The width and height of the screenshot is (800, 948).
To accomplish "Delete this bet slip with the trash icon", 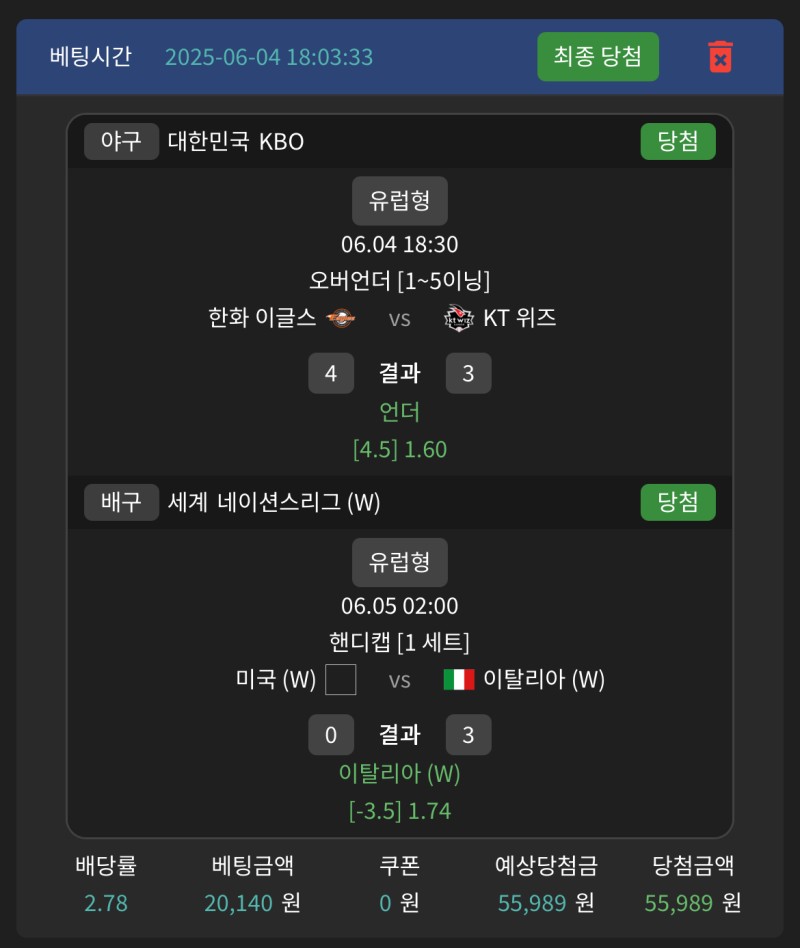I will click(720, 57).
